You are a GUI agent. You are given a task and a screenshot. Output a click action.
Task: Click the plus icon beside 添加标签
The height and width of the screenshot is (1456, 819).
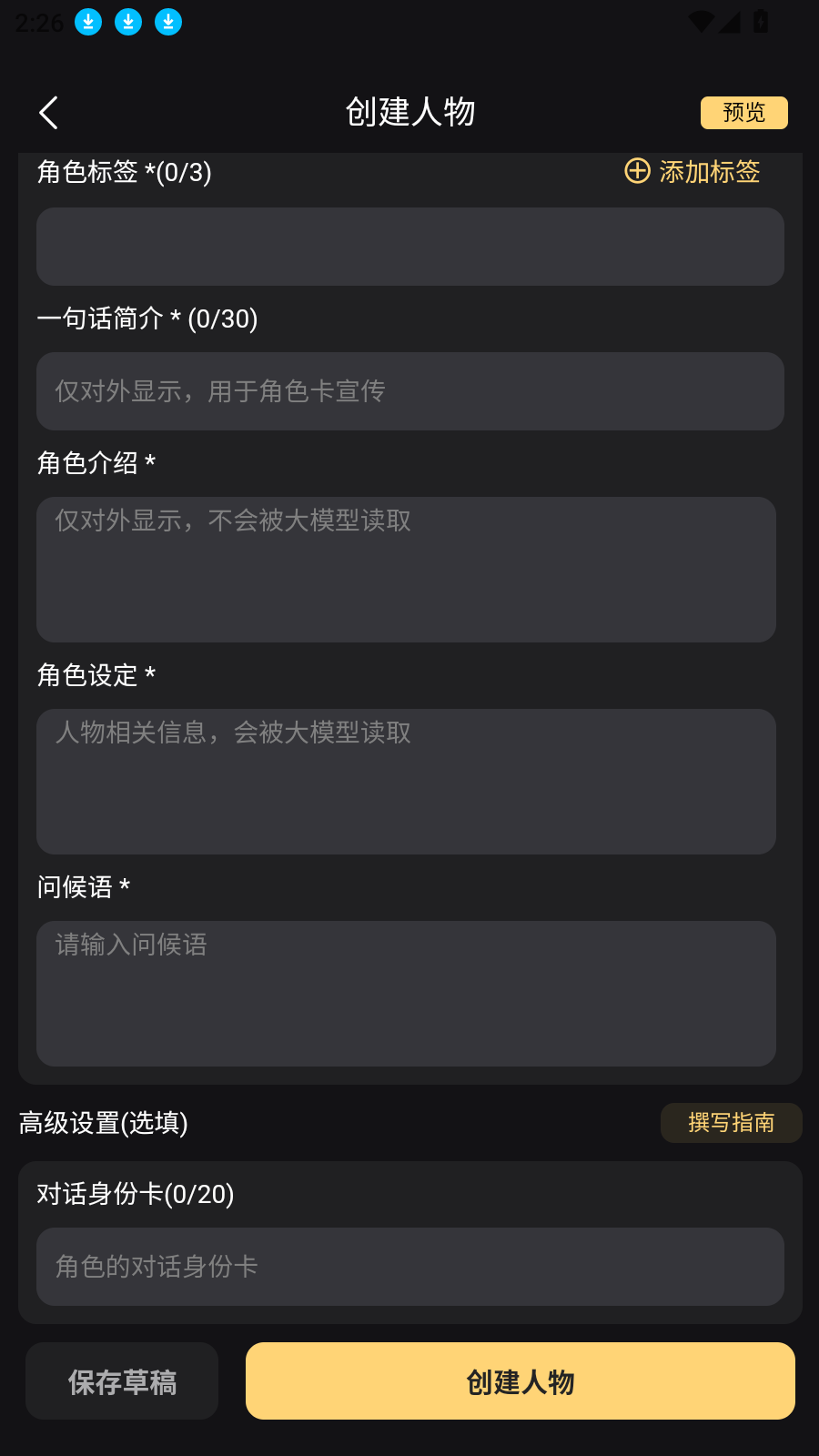[636, 171]
